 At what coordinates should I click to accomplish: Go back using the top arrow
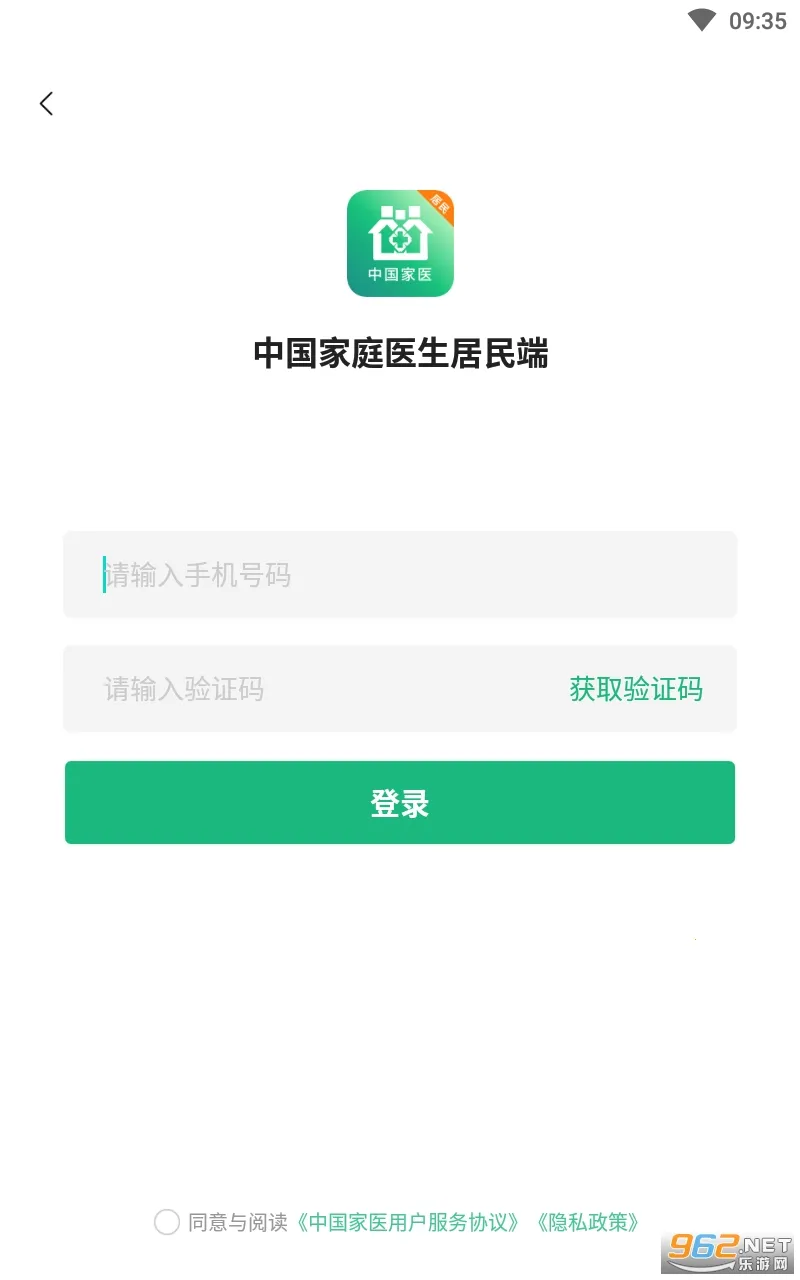(46, 104)
